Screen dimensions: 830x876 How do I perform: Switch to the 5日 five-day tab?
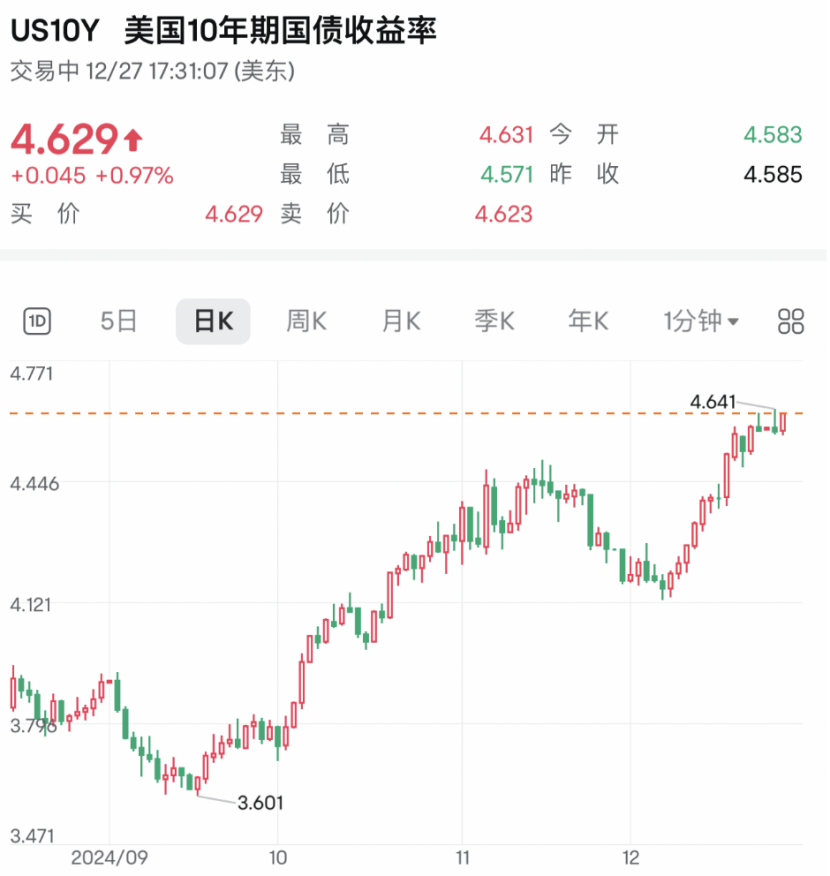tap(119, 321)
